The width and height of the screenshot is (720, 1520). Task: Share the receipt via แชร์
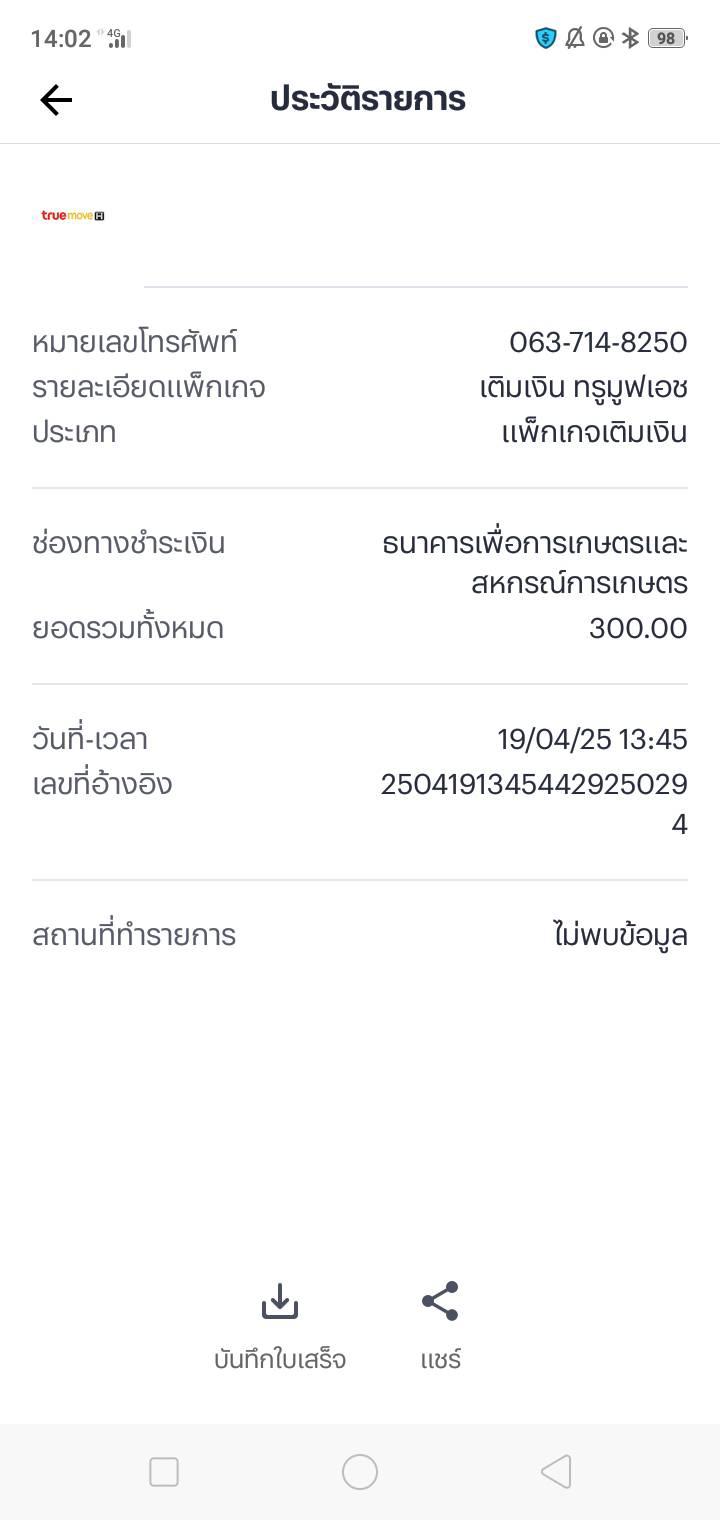pos(440,1326)
